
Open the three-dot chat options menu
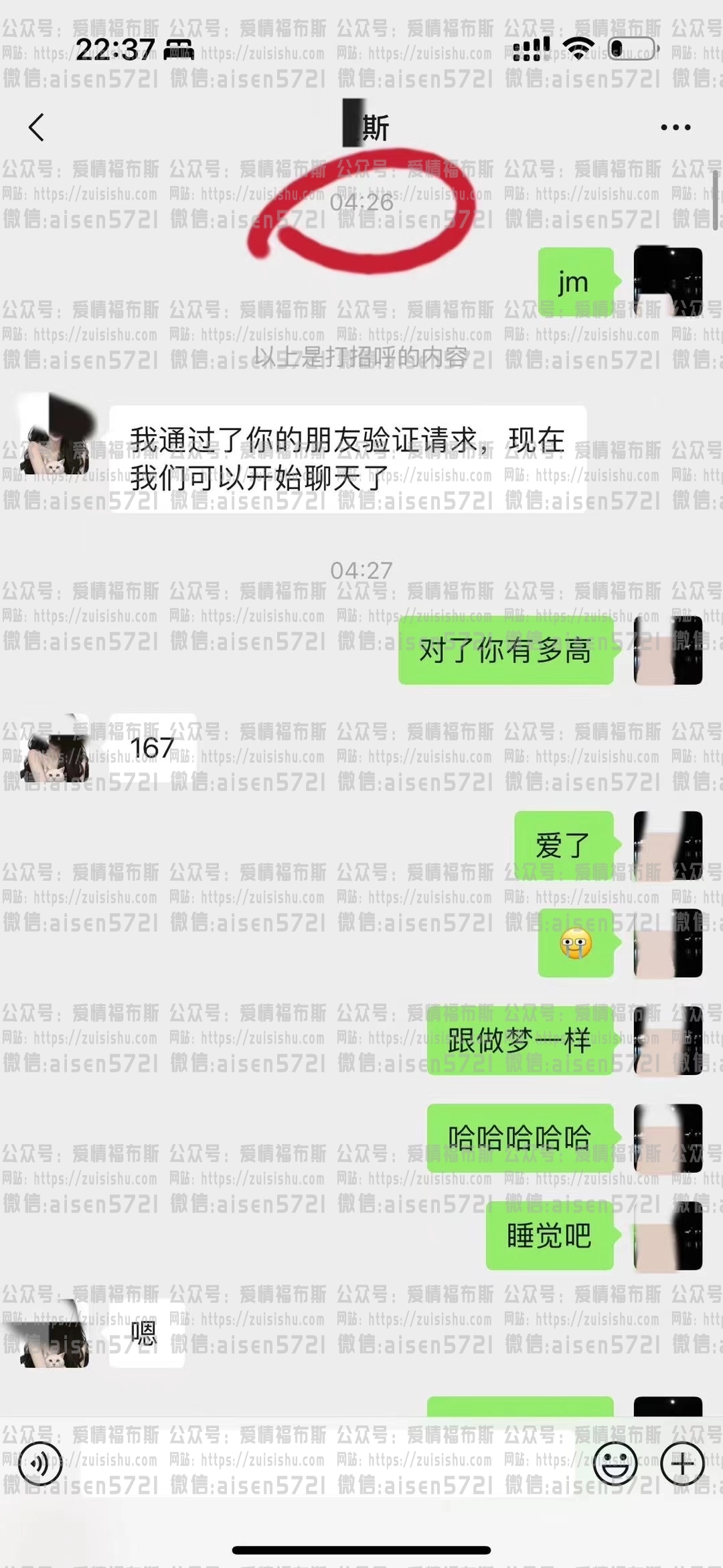tap(675, 127)
